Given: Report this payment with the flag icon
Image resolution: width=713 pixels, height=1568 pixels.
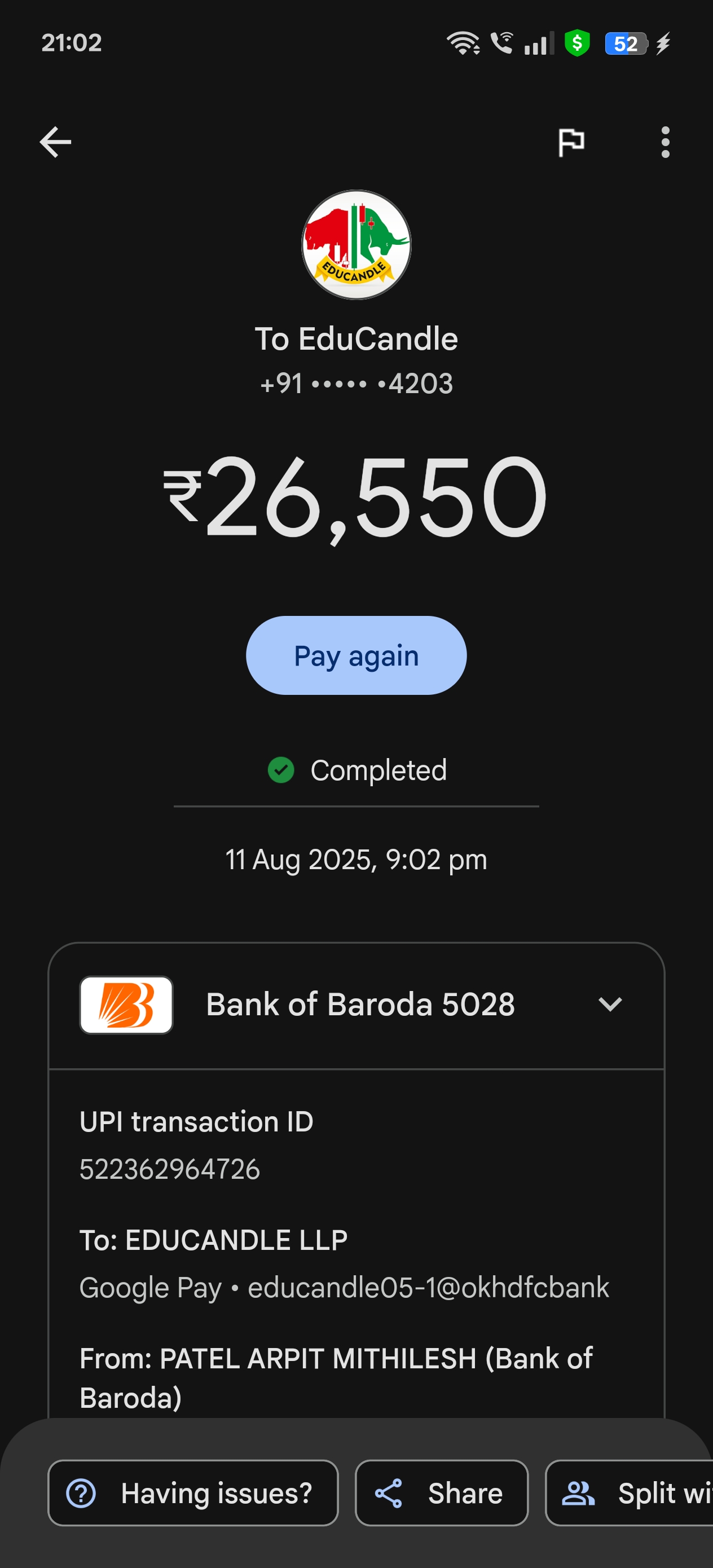Looking at the screenshot, I should (x=571, y=143).
